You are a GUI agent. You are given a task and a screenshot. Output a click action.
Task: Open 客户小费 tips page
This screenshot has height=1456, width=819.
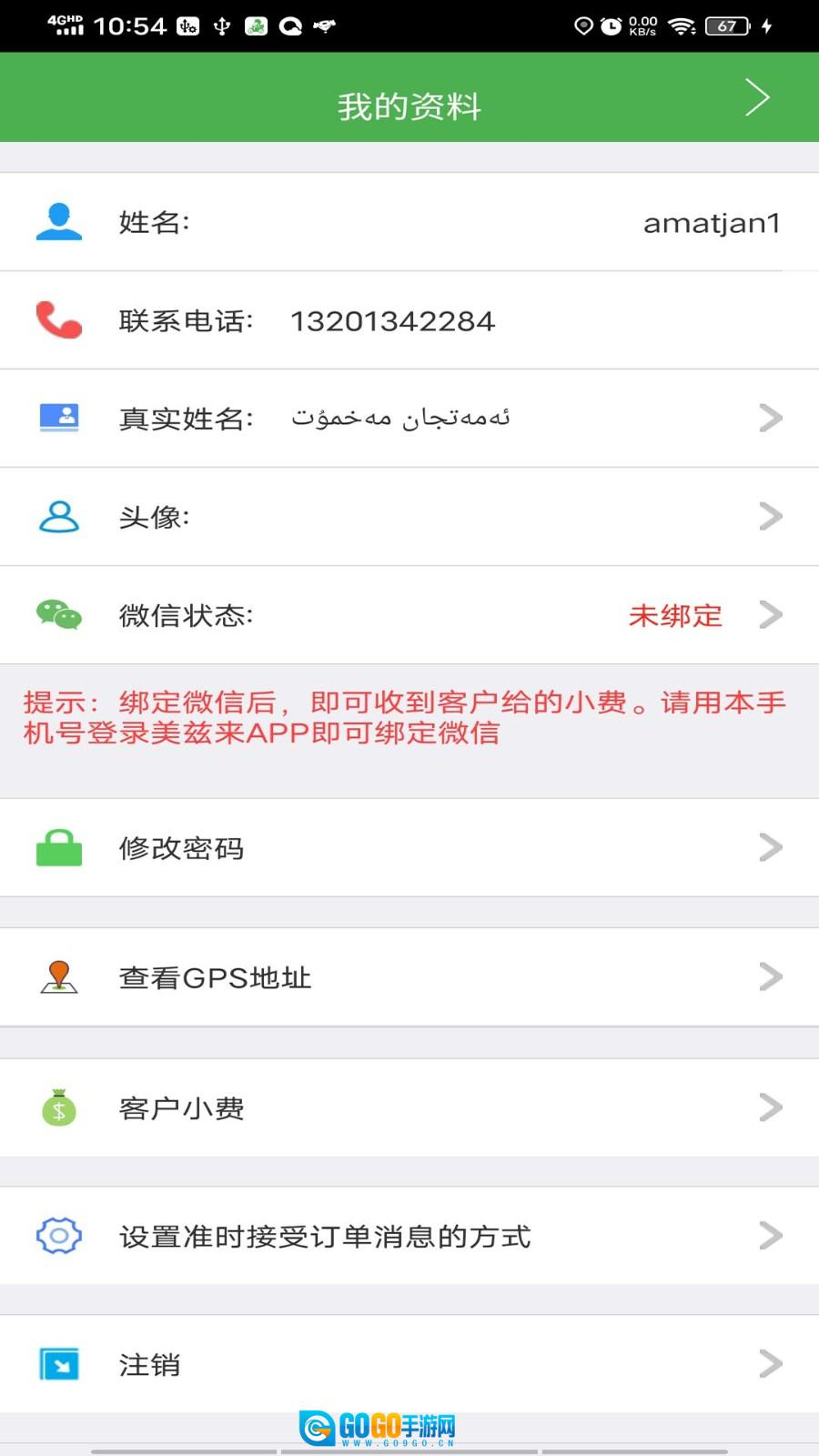(x=409, y=1108)
